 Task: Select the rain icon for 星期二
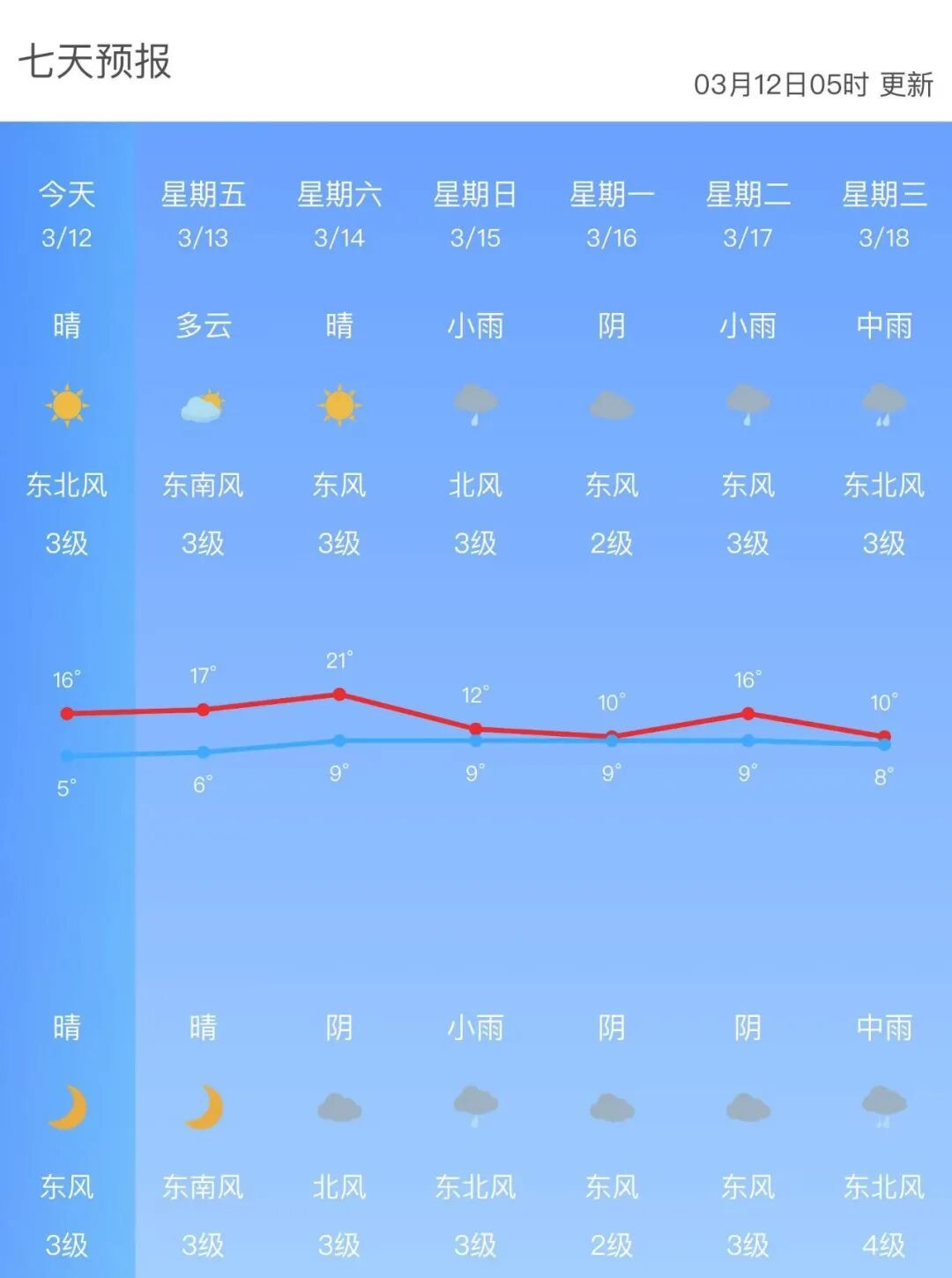747,404
